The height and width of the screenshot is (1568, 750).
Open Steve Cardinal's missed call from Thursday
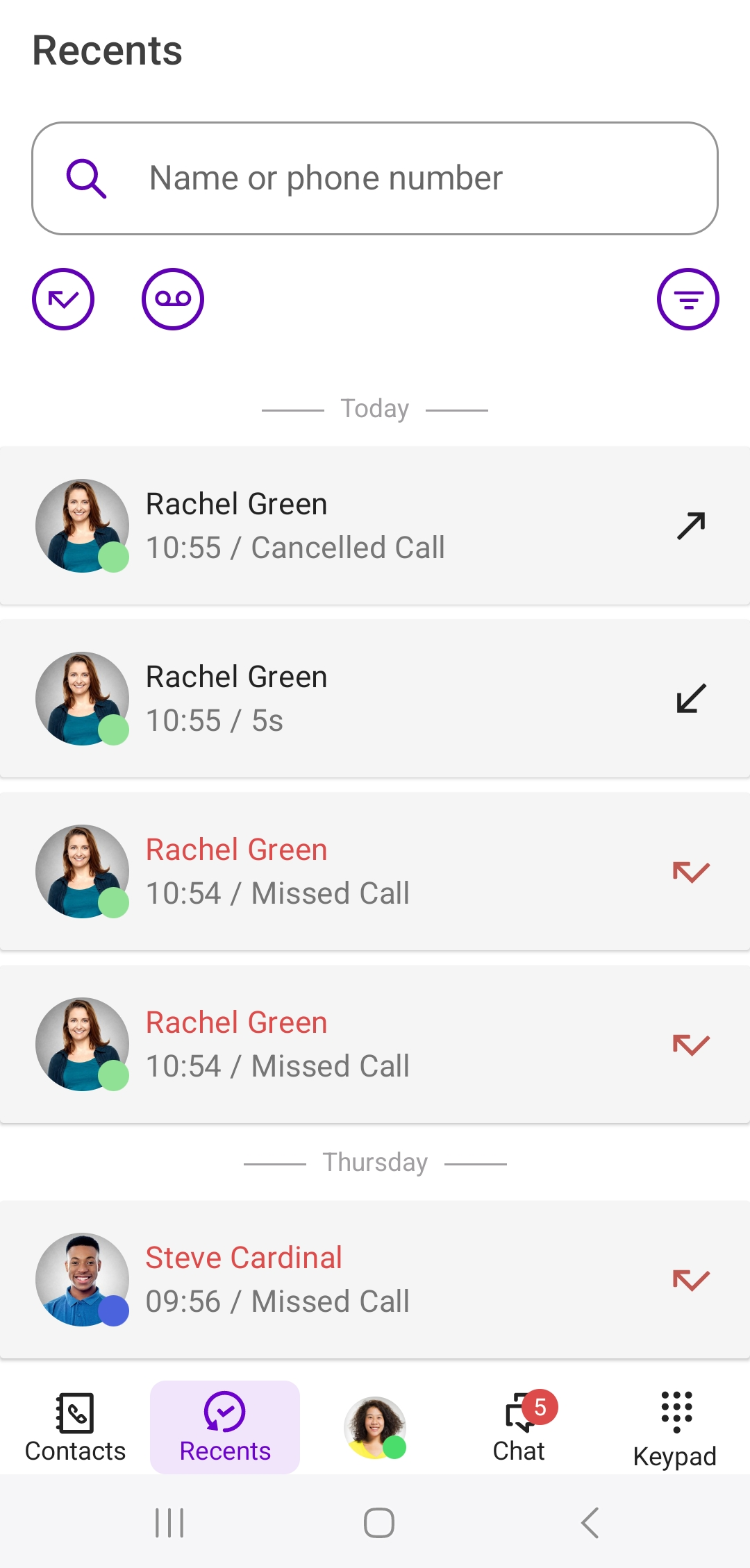point(375,1279)
